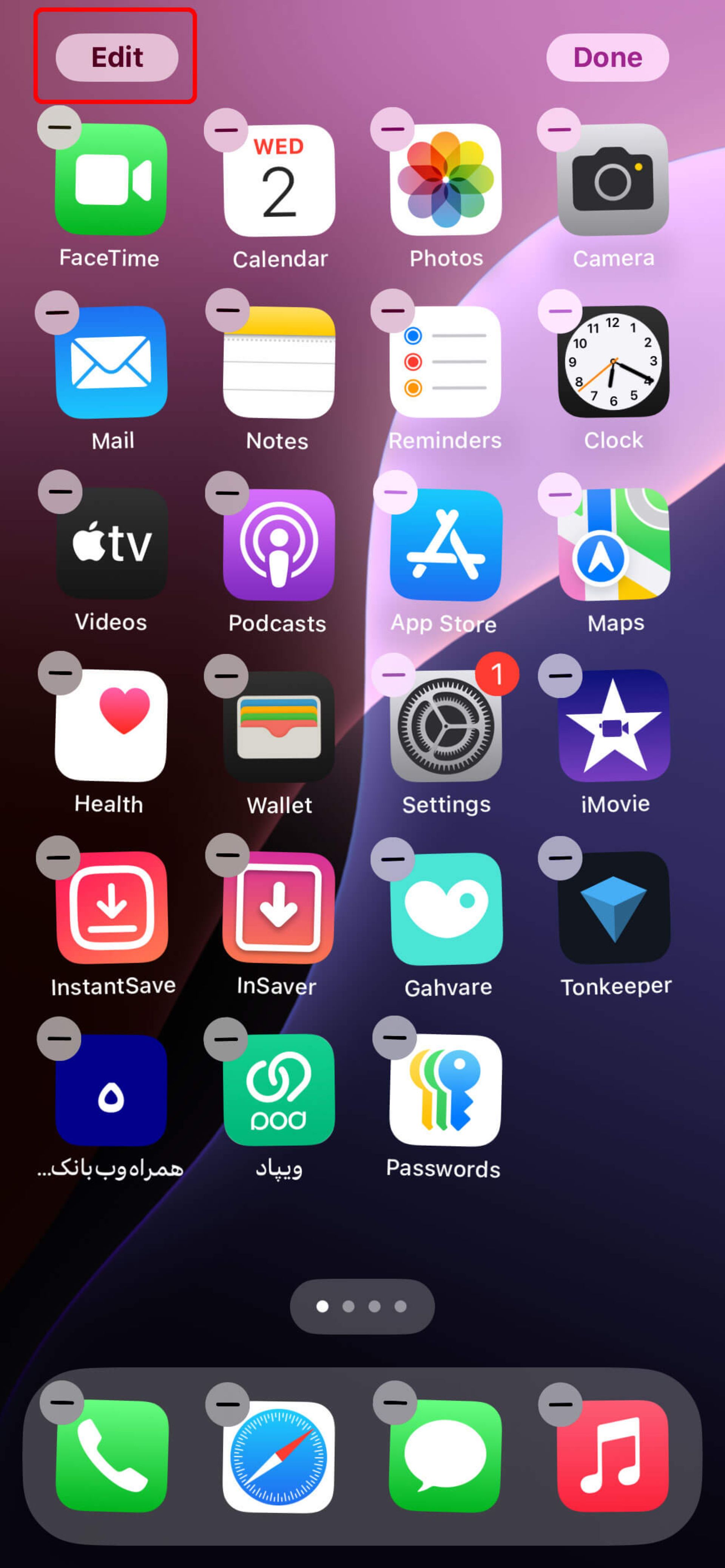Select the Passwords app icon
This screenshot has width=725, height=1568.
446,1089
